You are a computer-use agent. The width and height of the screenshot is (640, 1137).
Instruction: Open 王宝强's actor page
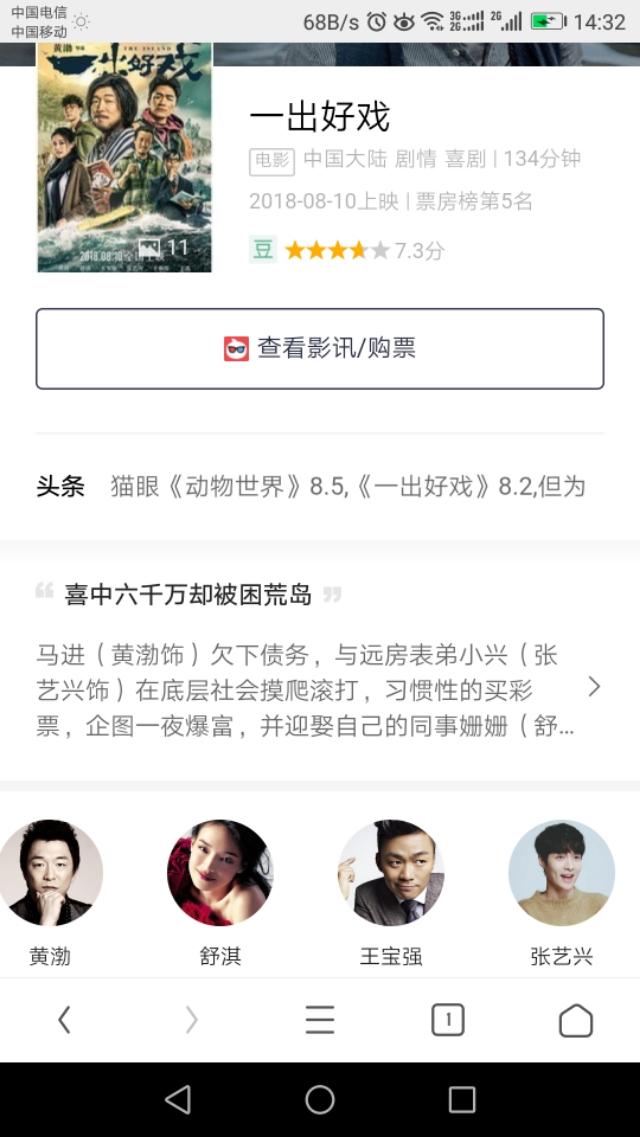390,874
